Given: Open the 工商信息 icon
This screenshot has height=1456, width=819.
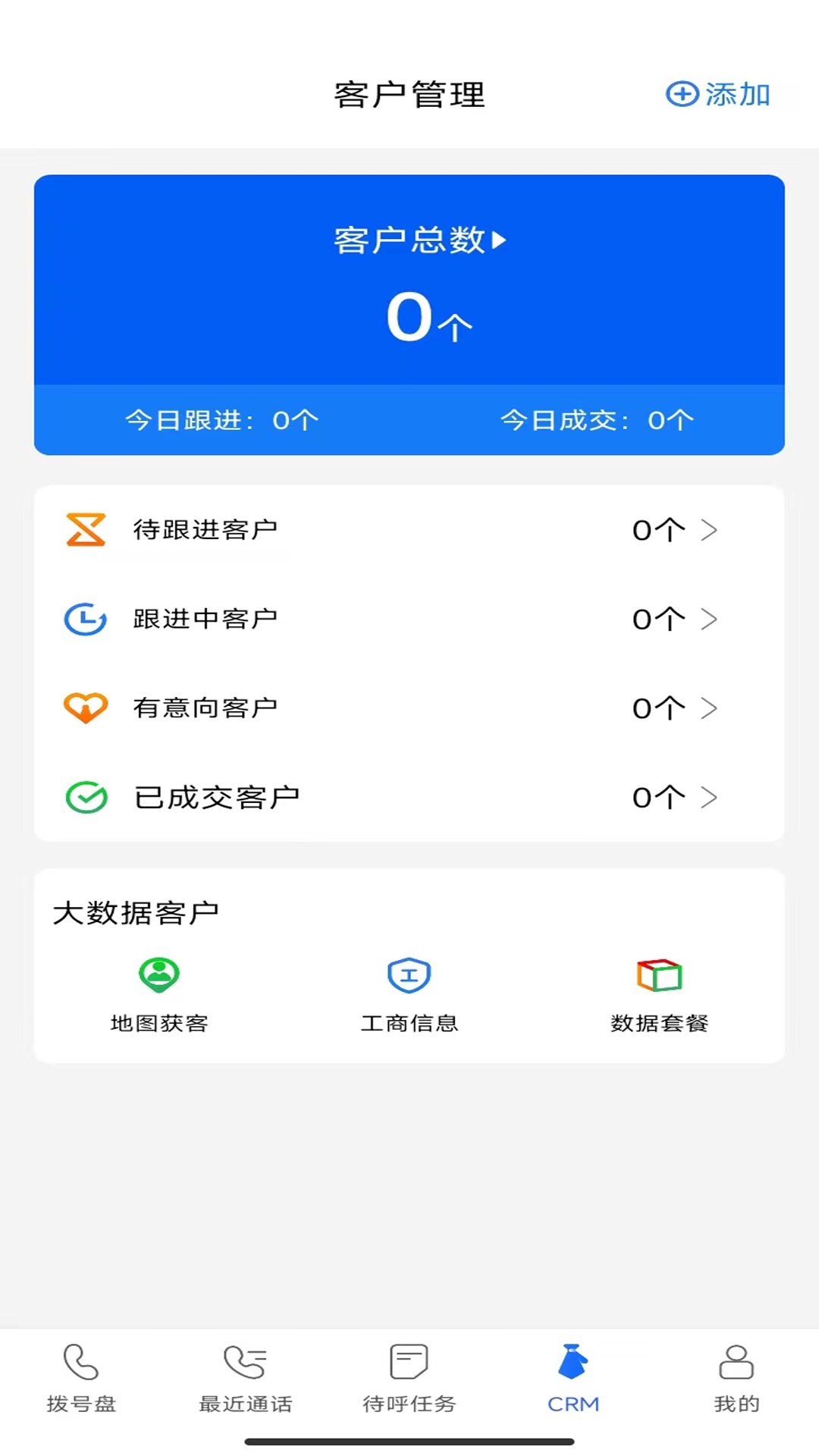Looking at the screenshot, I should [409, 975].
